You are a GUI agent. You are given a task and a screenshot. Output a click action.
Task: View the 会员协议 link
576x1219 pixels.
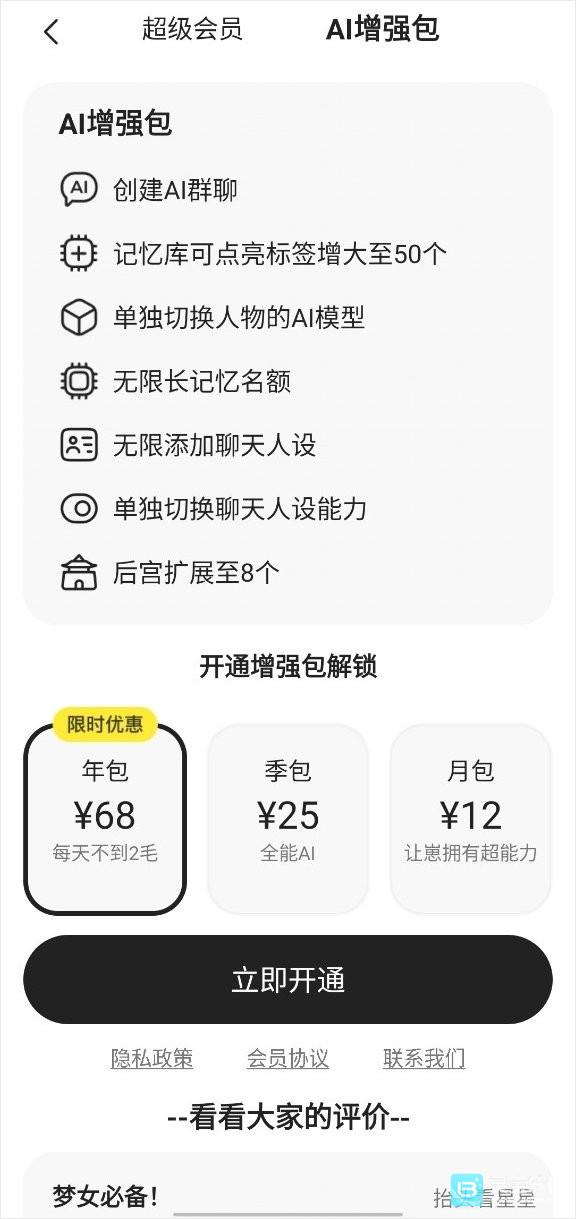click(x=288, y=1058)
